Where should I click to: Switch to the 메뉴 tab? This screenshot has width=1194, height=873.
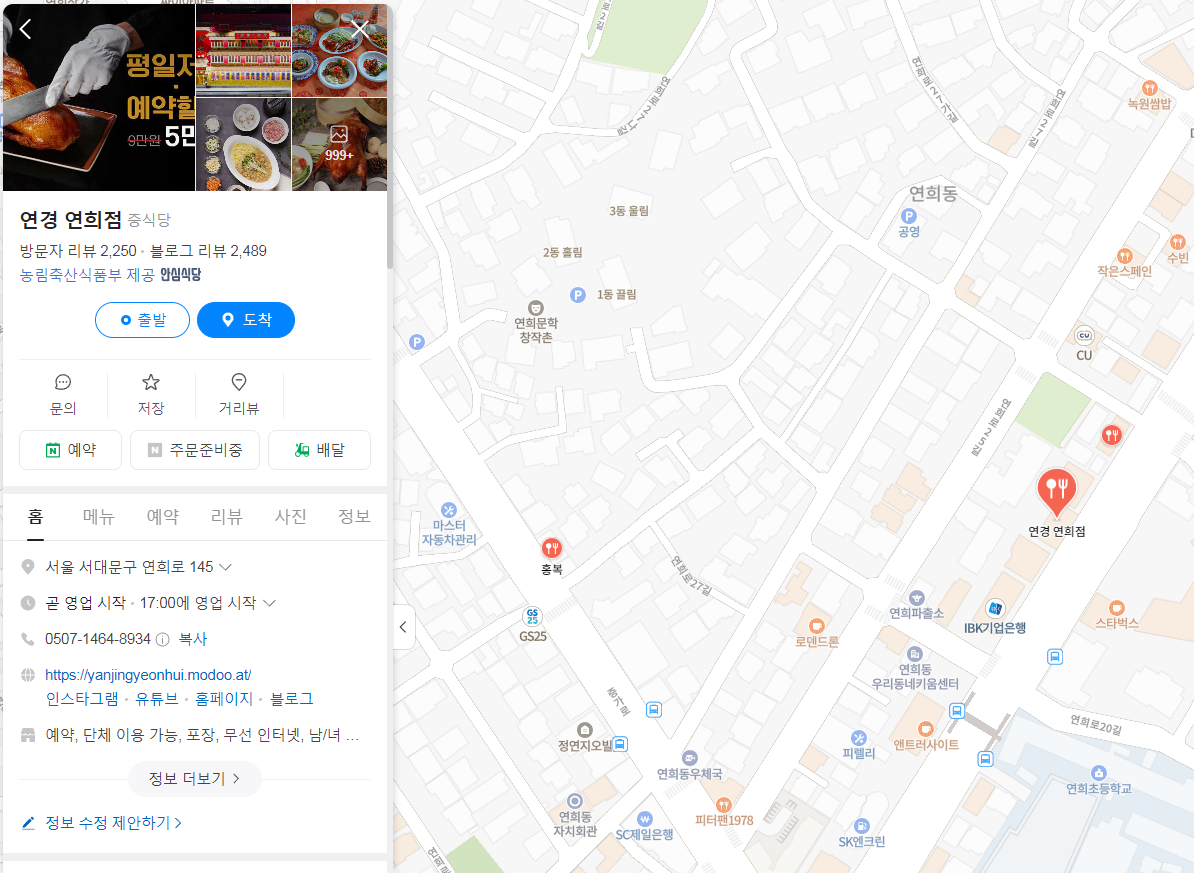click(x=99, y=517)
